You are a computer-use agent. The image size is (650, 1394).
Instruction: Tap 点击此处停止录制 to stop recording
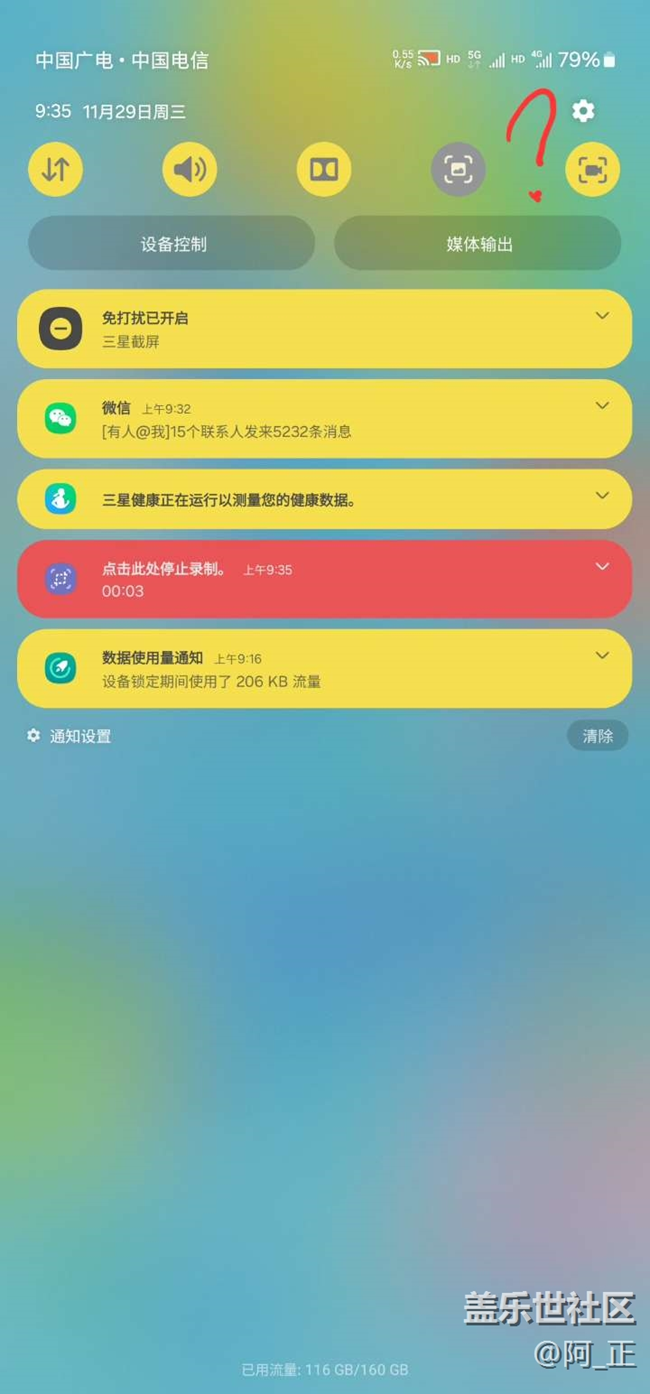pos(300,579)
